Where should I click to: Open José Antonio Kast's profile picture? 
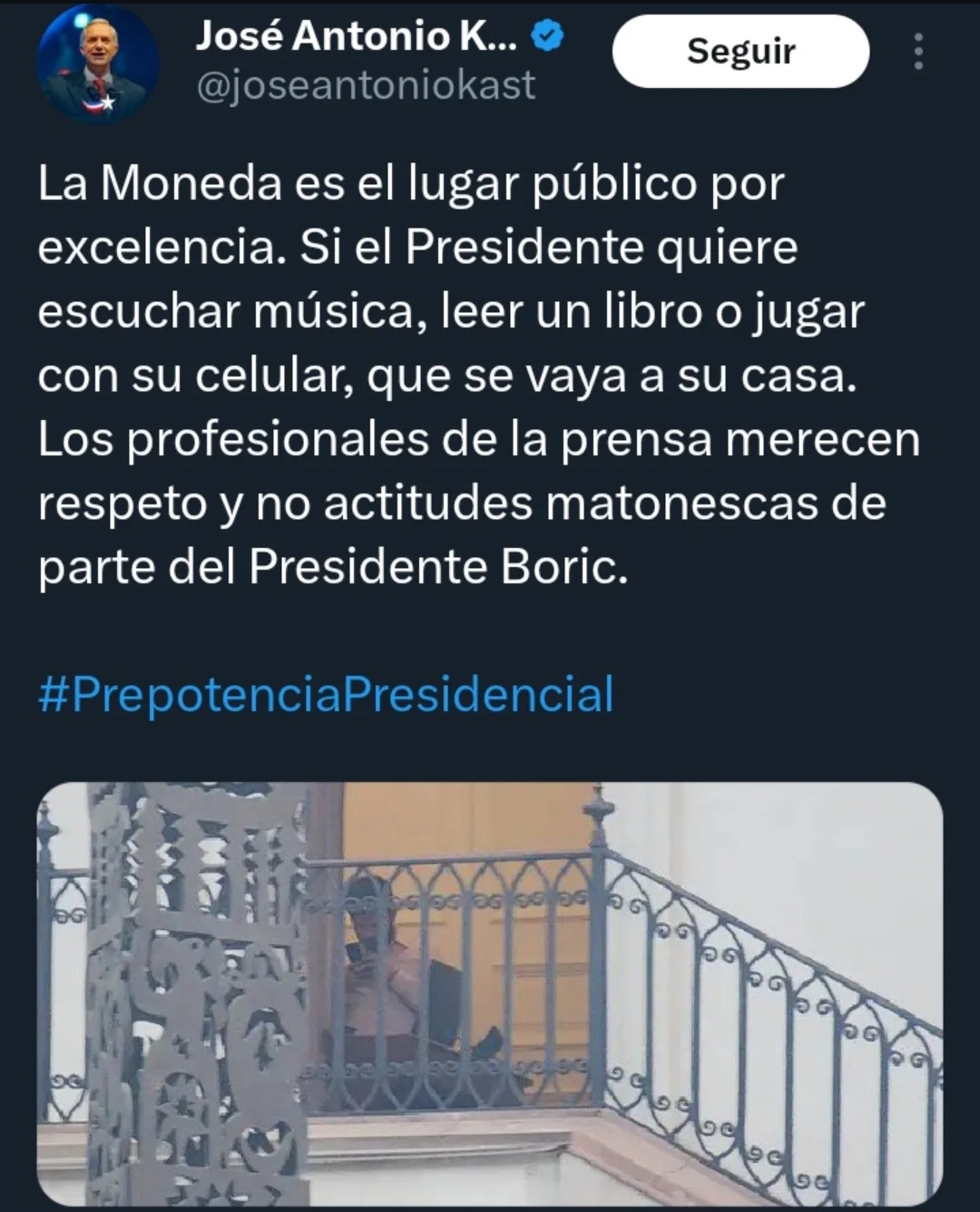(x=98, y=64)
